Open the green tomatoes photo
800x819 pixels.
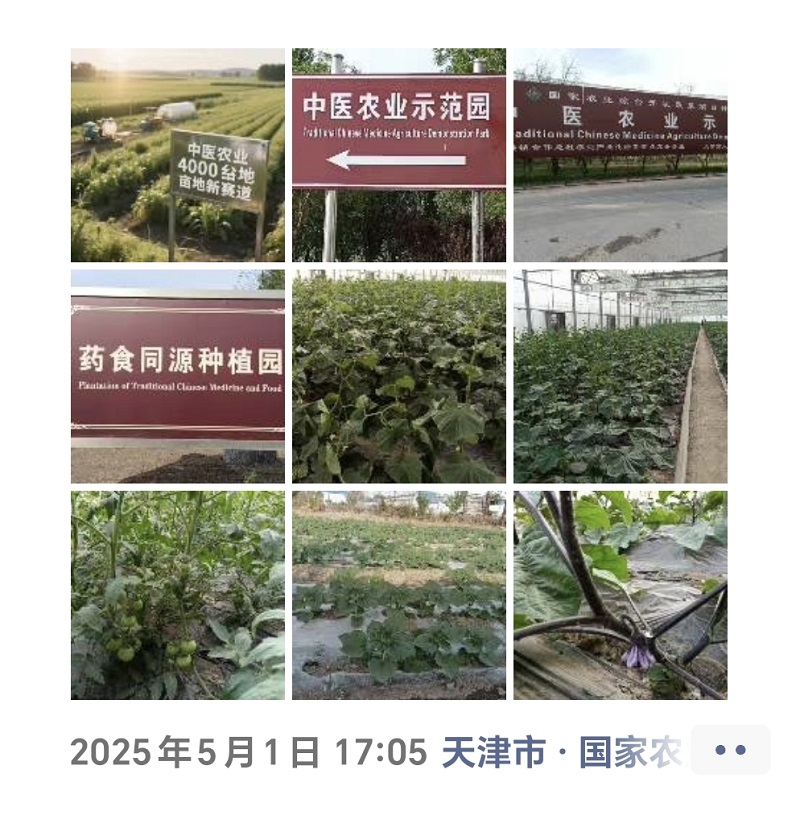coord(177,595)
